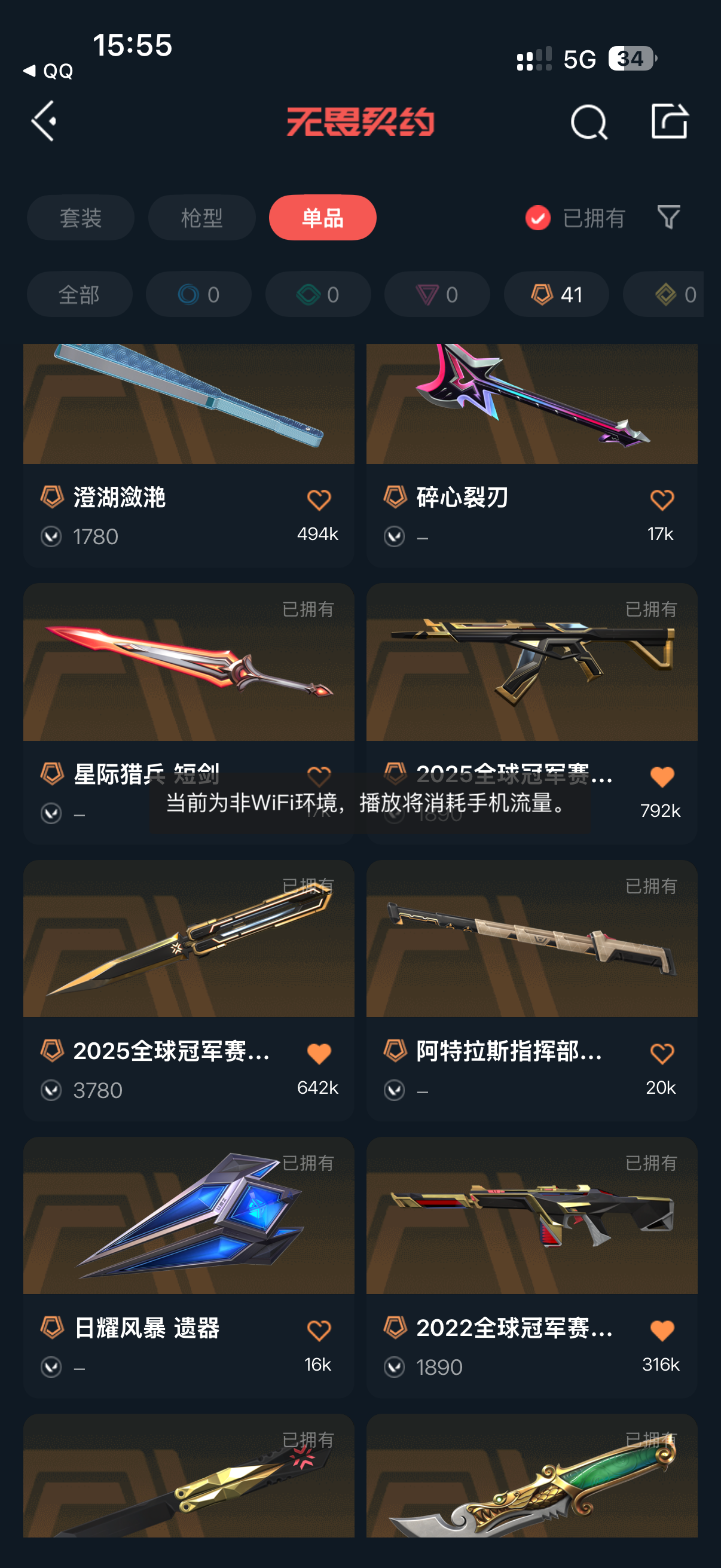Go back using the top-left arrow
Image resolution: width=721 pixels, height=1568 pixels.
click(x=44, y=121)
